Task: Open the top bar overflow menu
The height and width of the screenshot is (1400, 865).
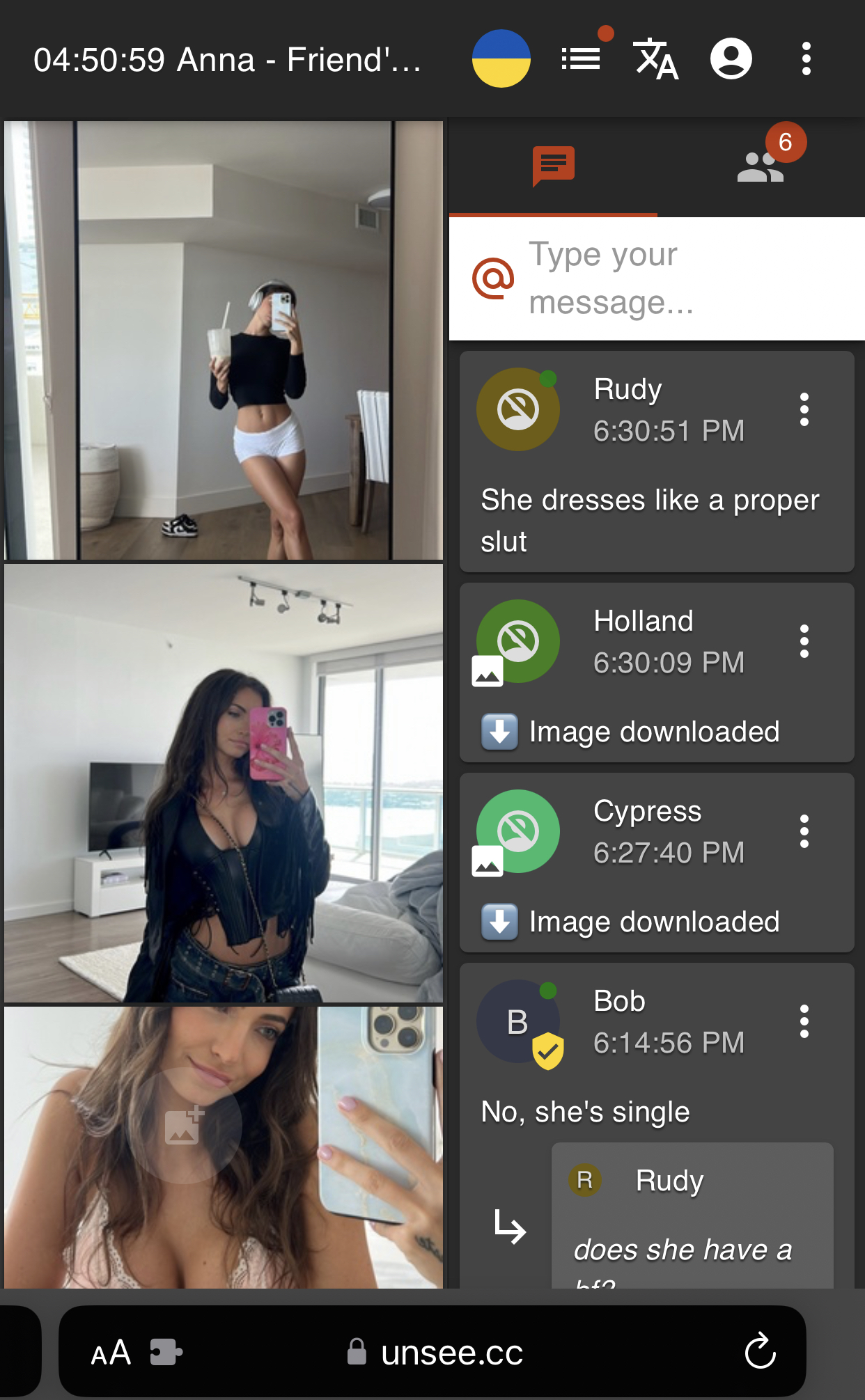Action: tap(806, 58)
